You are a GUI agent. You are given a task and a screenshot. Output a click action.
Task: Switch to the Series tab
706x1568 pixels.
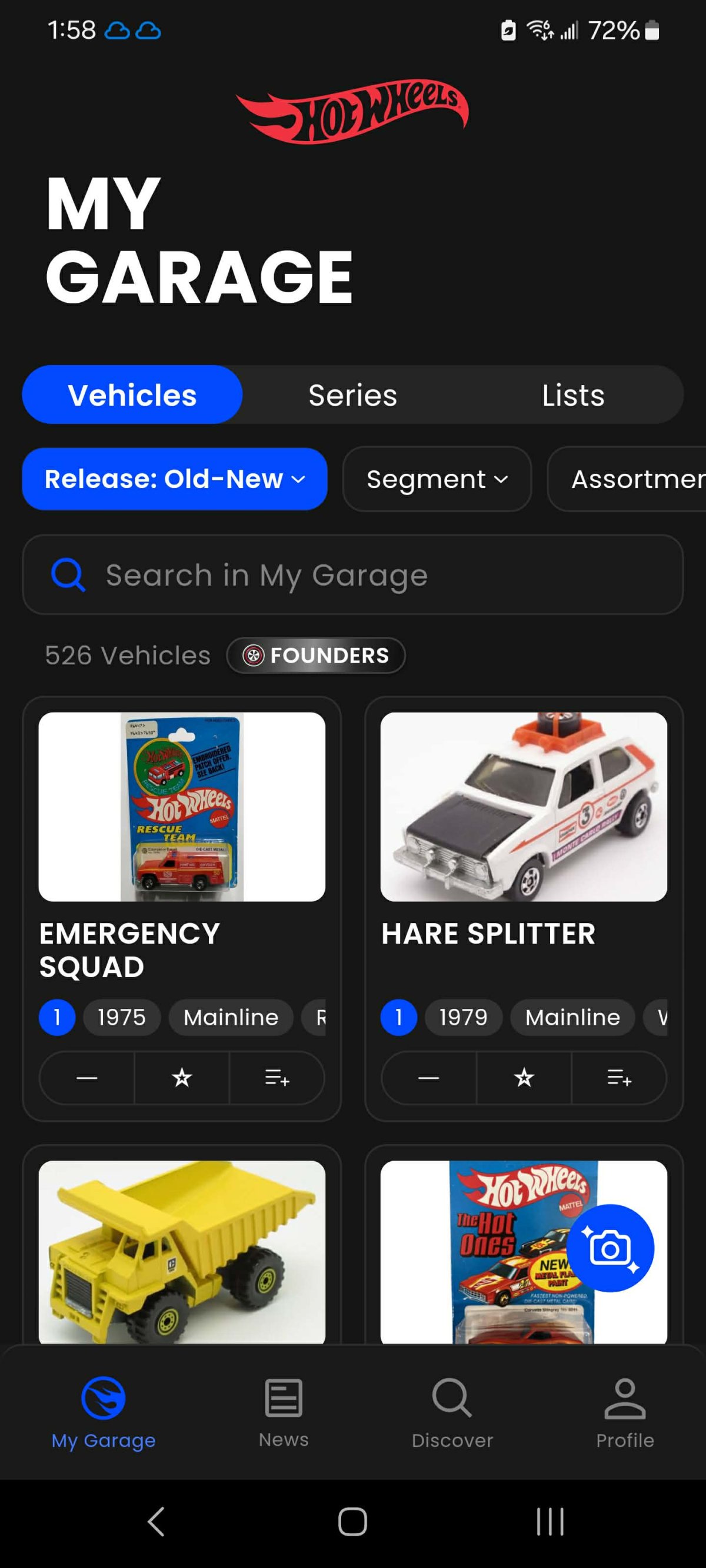(352, 395)
